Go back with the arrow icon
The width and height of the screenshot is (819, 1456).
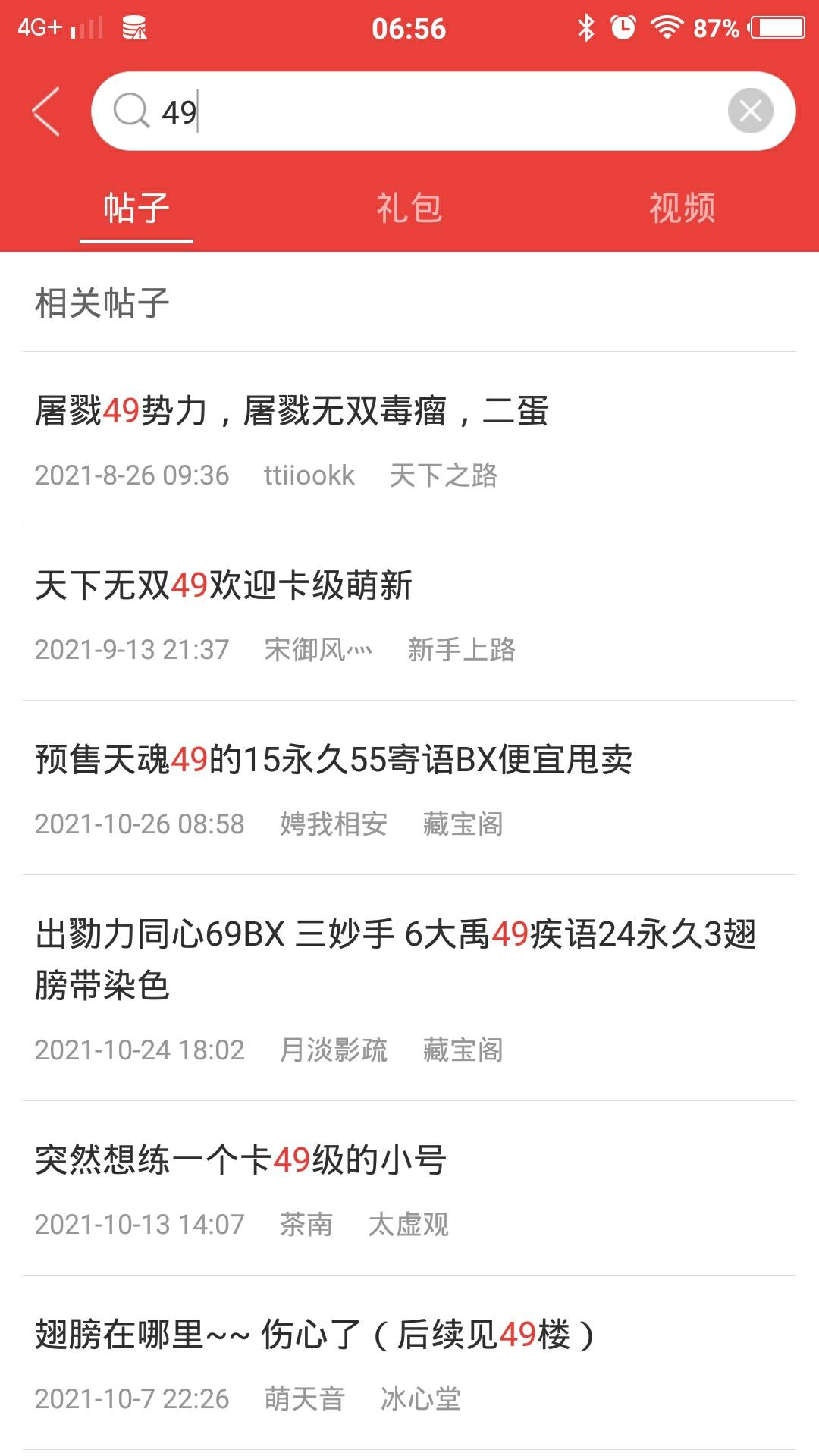46,111
